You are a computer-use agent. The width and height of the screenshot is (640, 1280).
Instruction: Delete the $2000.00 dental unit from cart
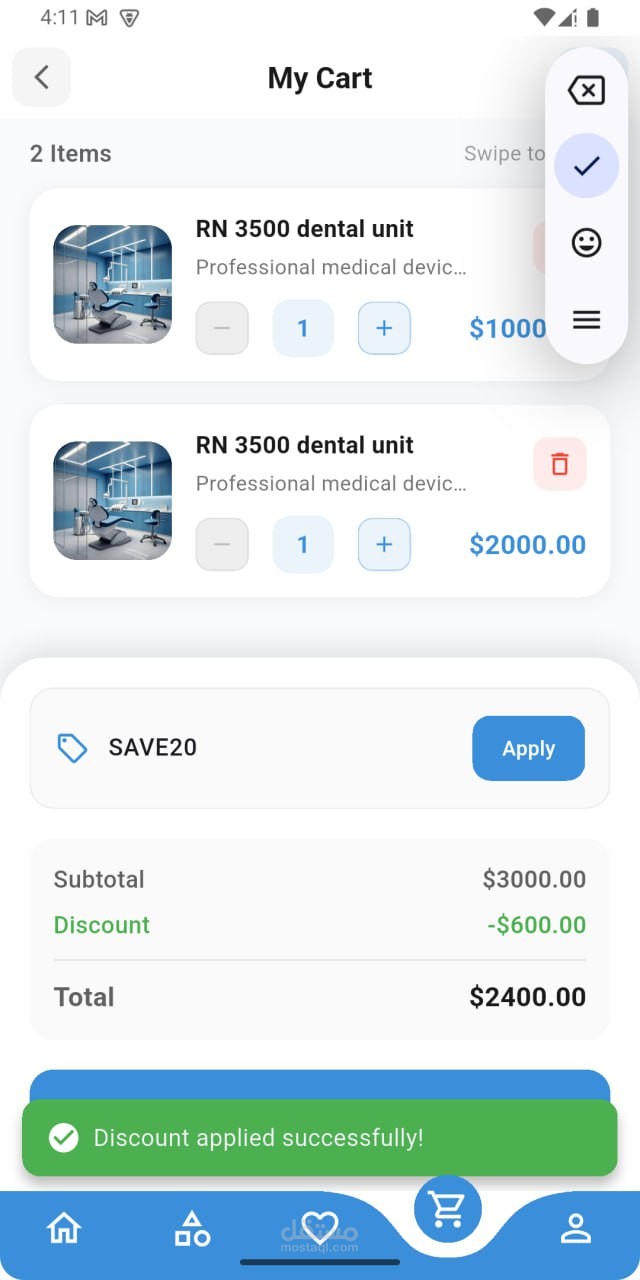click(560, 464)
